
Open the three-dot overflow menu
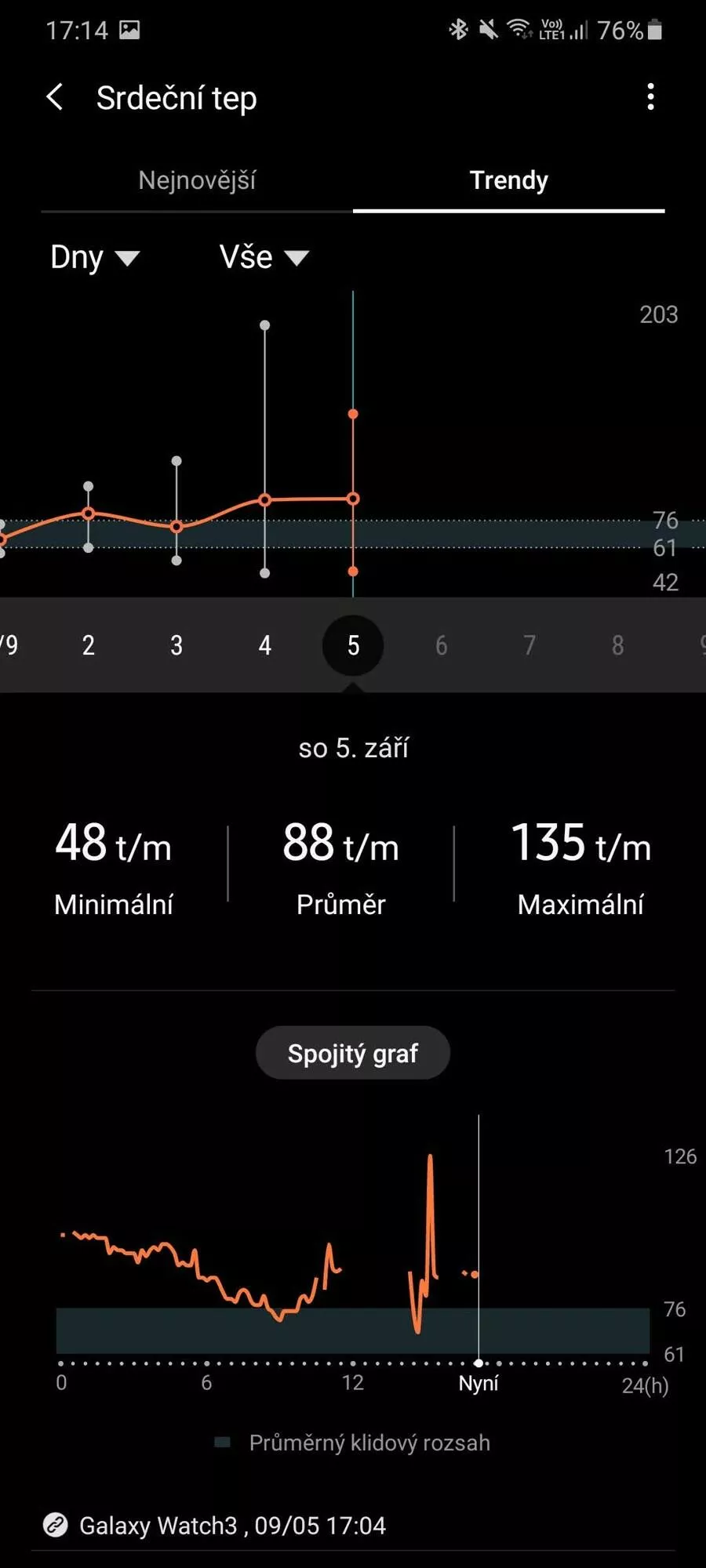(x=650, y=97)
